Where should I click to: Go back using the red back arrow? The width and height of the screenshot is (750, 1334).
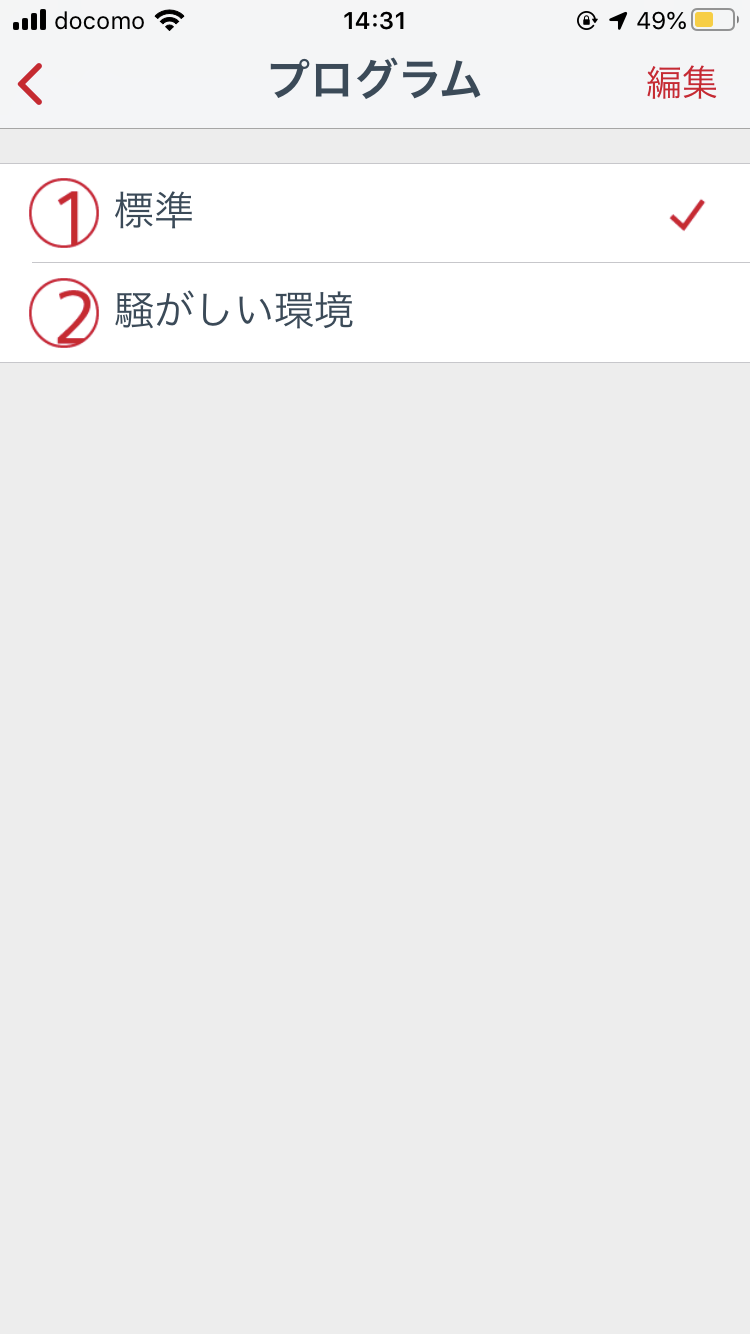click(31, 84)
